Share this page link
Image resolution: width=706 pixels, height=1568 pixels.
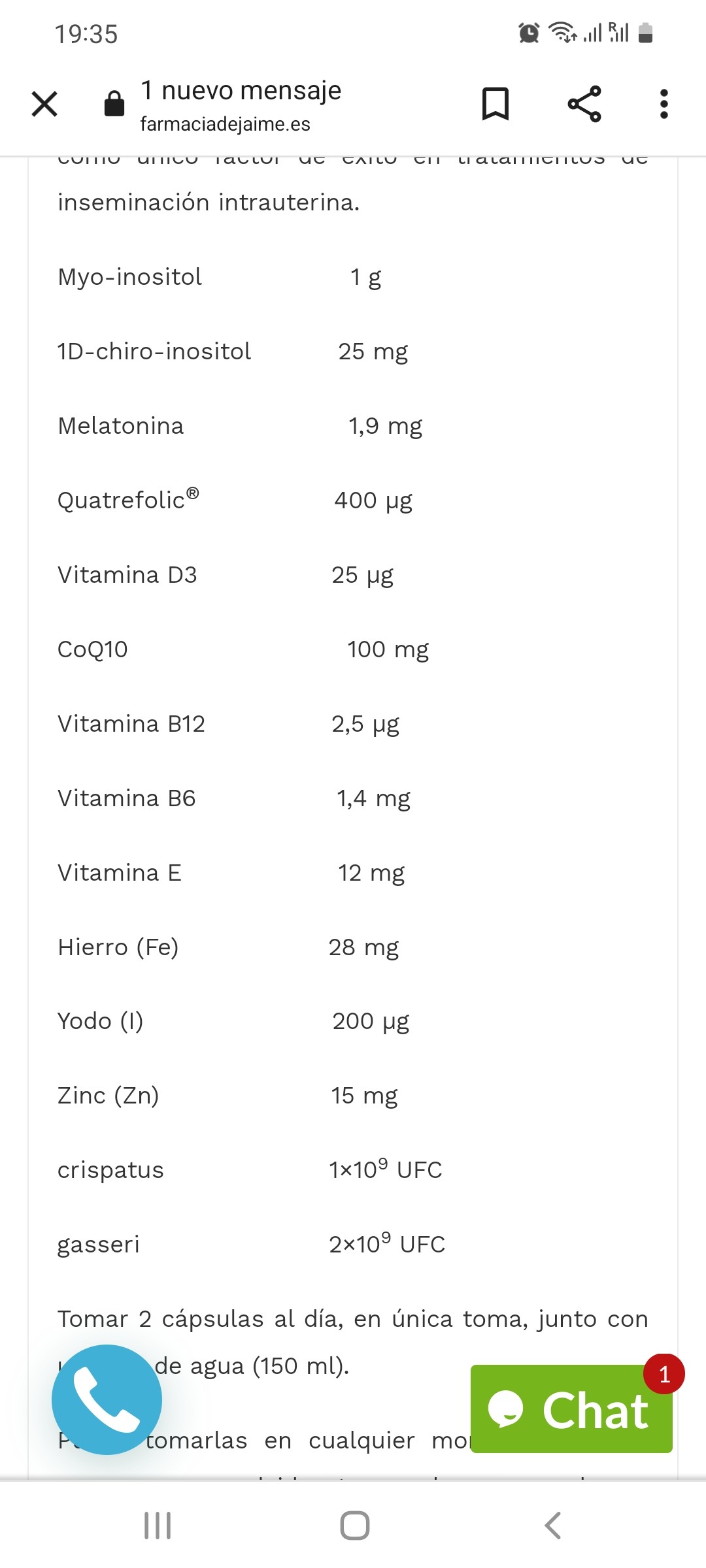[x=584, y=104]
